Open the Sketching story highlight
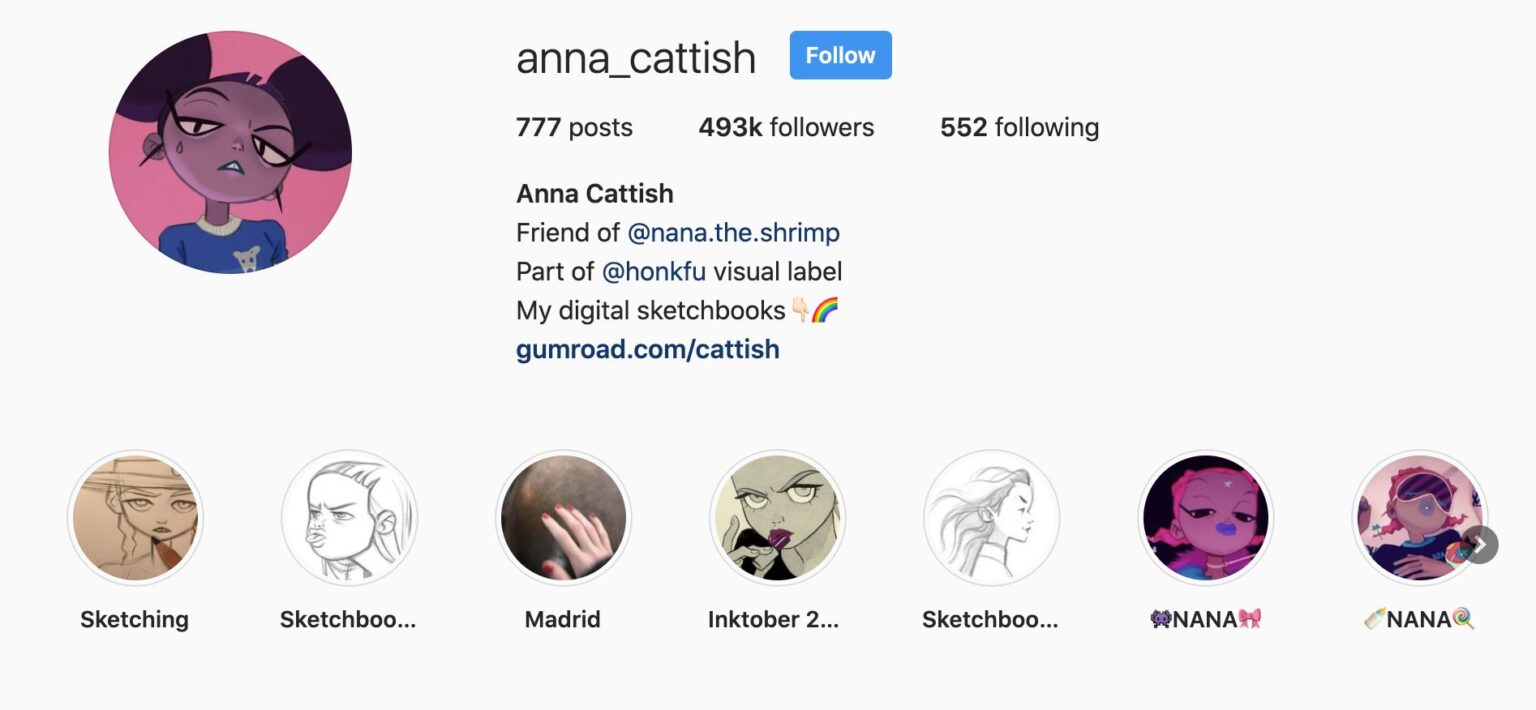The width and height of the screenshot is (1536, 710). coord(135,518)
